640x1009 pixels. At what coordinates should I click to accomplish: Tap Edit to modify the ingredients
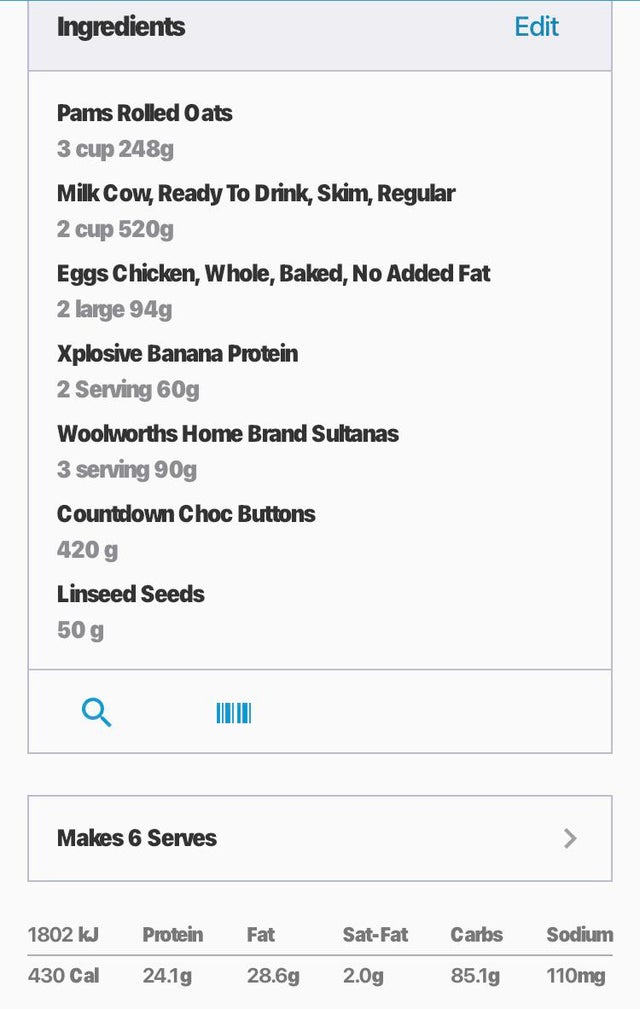(x=536, y=27)
